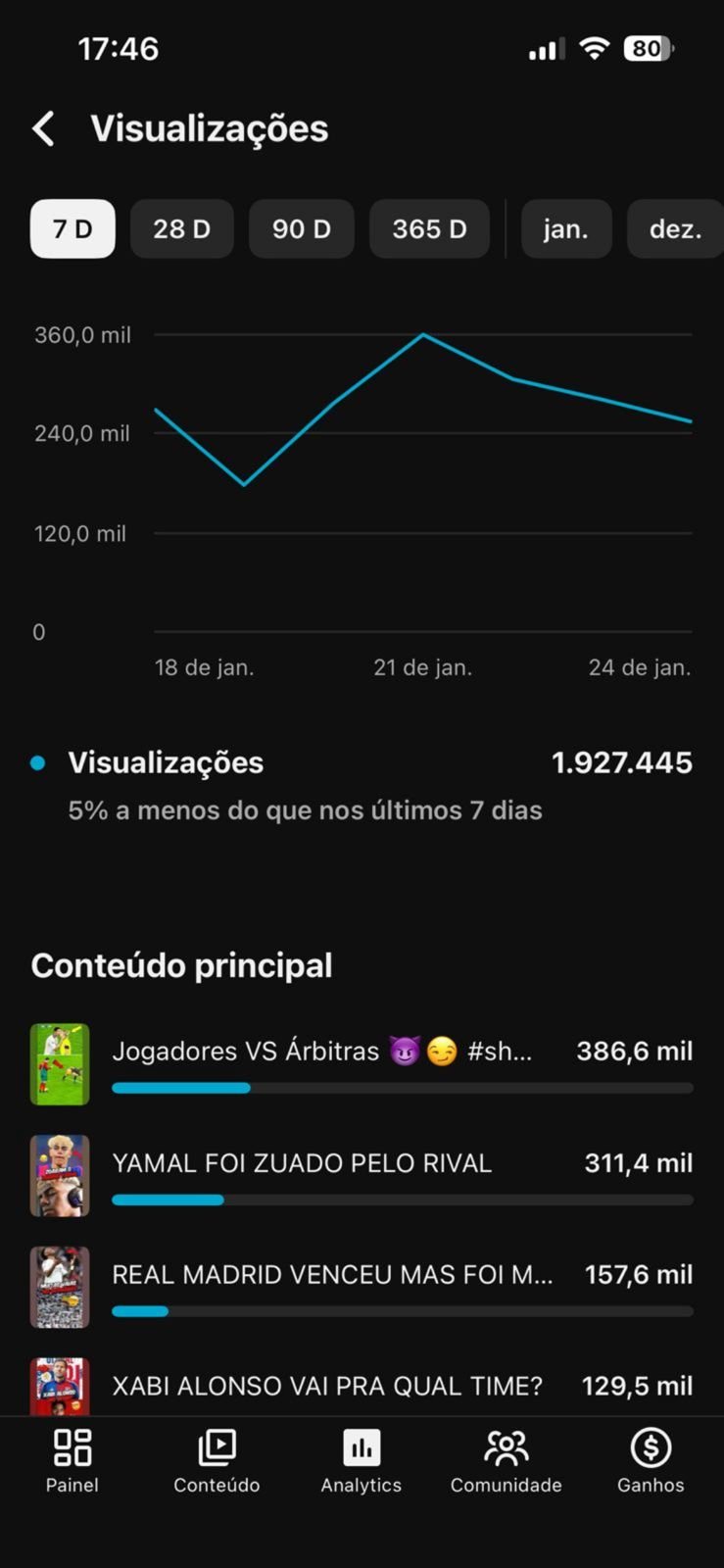
Task: Choose the 90 D period
Action: (301, 229)
